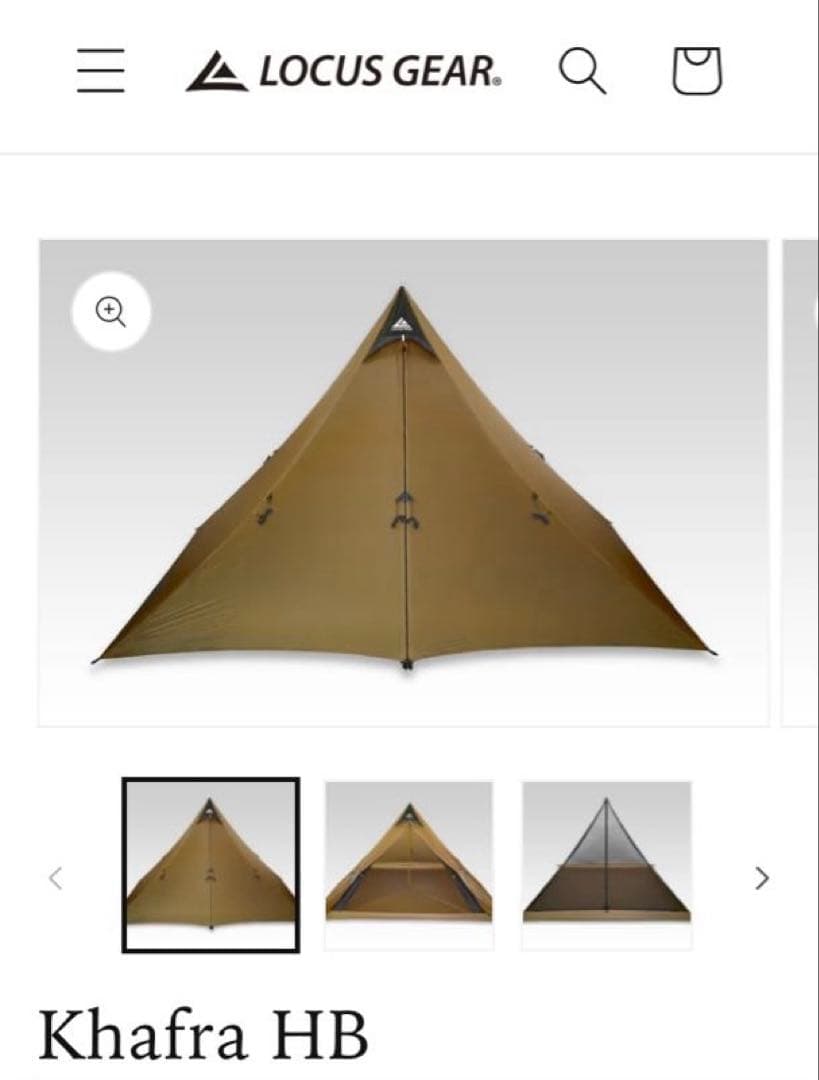Show next thumbnails with right arrow

[x=762, y=878]
